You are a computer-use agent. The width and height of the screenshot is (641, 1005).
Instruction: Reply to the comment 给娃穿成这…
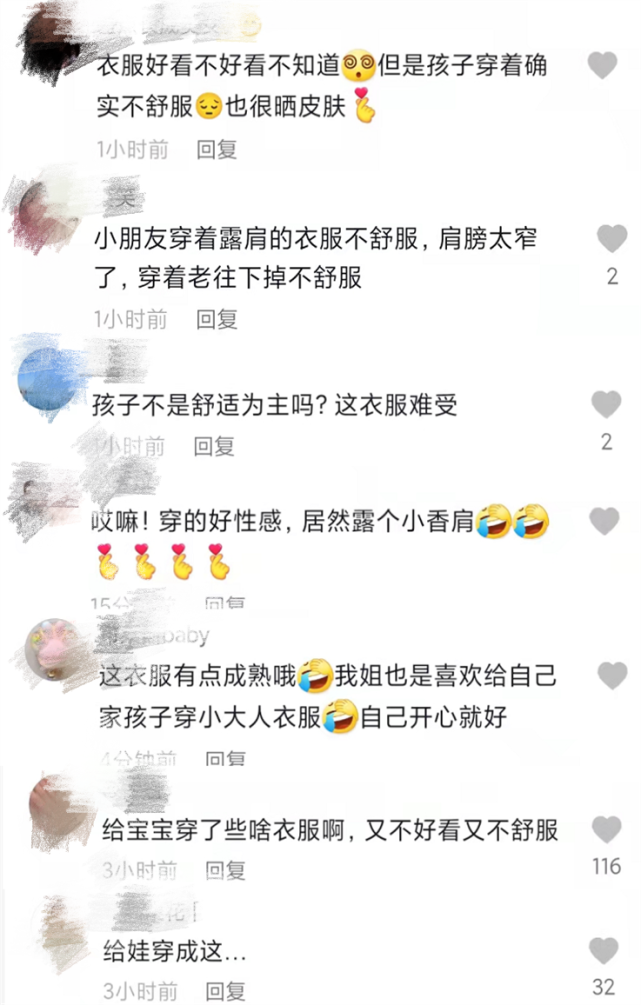point(225,992)
